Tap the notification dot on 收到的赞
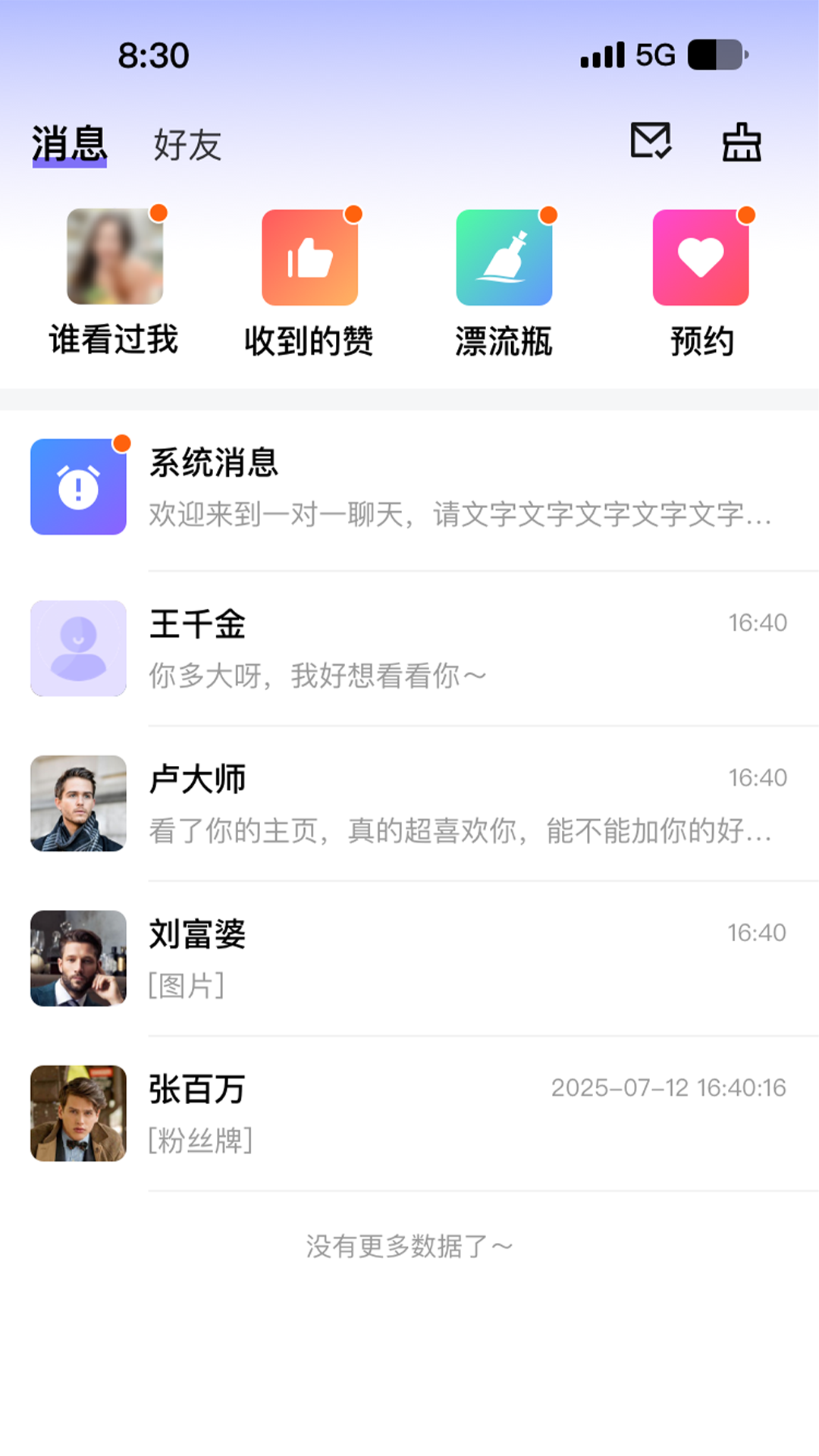Image resolution: width=819 pixels, height=1456 pixels. 355,215
